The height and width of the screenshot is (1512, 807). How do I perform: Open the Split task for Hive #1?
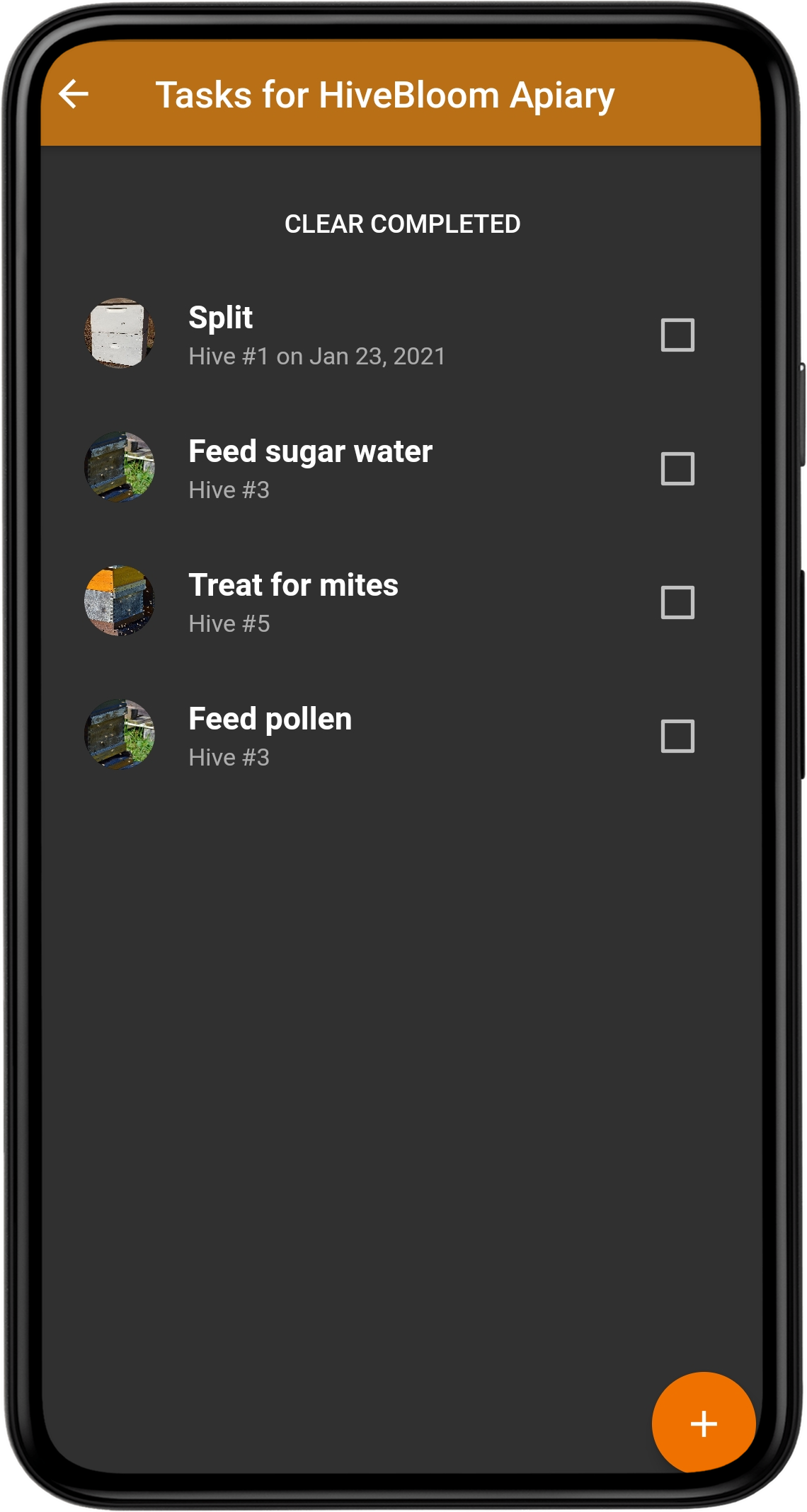(316, 335)
